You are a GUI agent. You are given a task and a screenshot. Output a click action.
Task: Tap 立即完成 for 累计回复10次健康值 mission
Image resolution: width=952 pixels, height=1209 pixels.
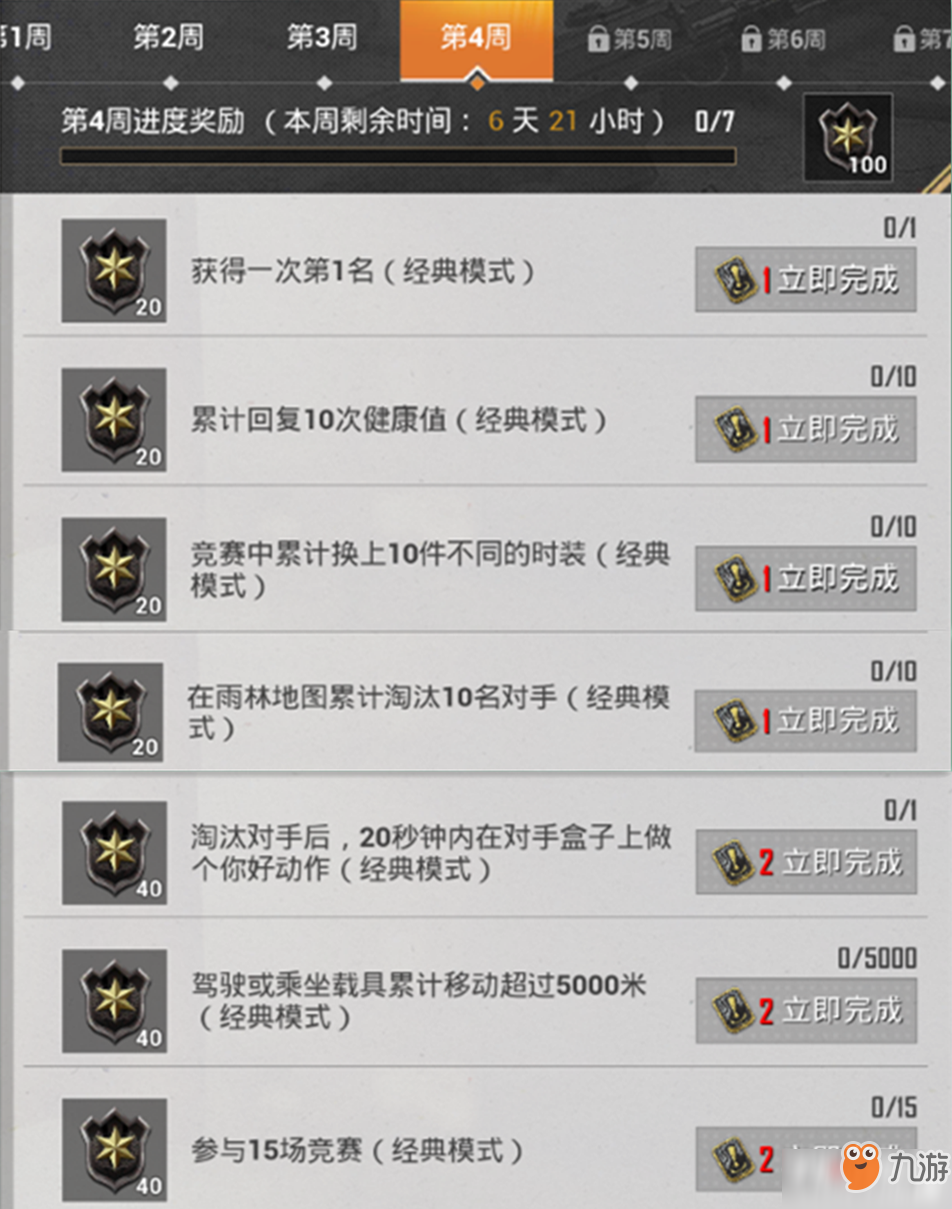806,430
